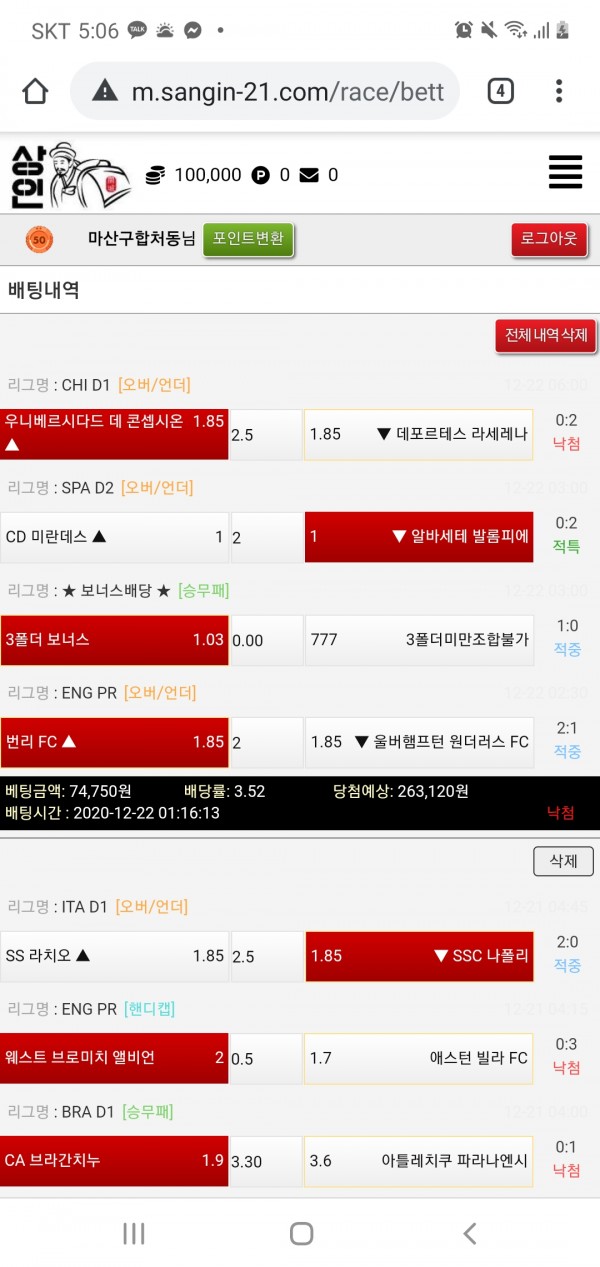Go to the site logo home
The image size is (600, 1267).
(x=68, y=174)
